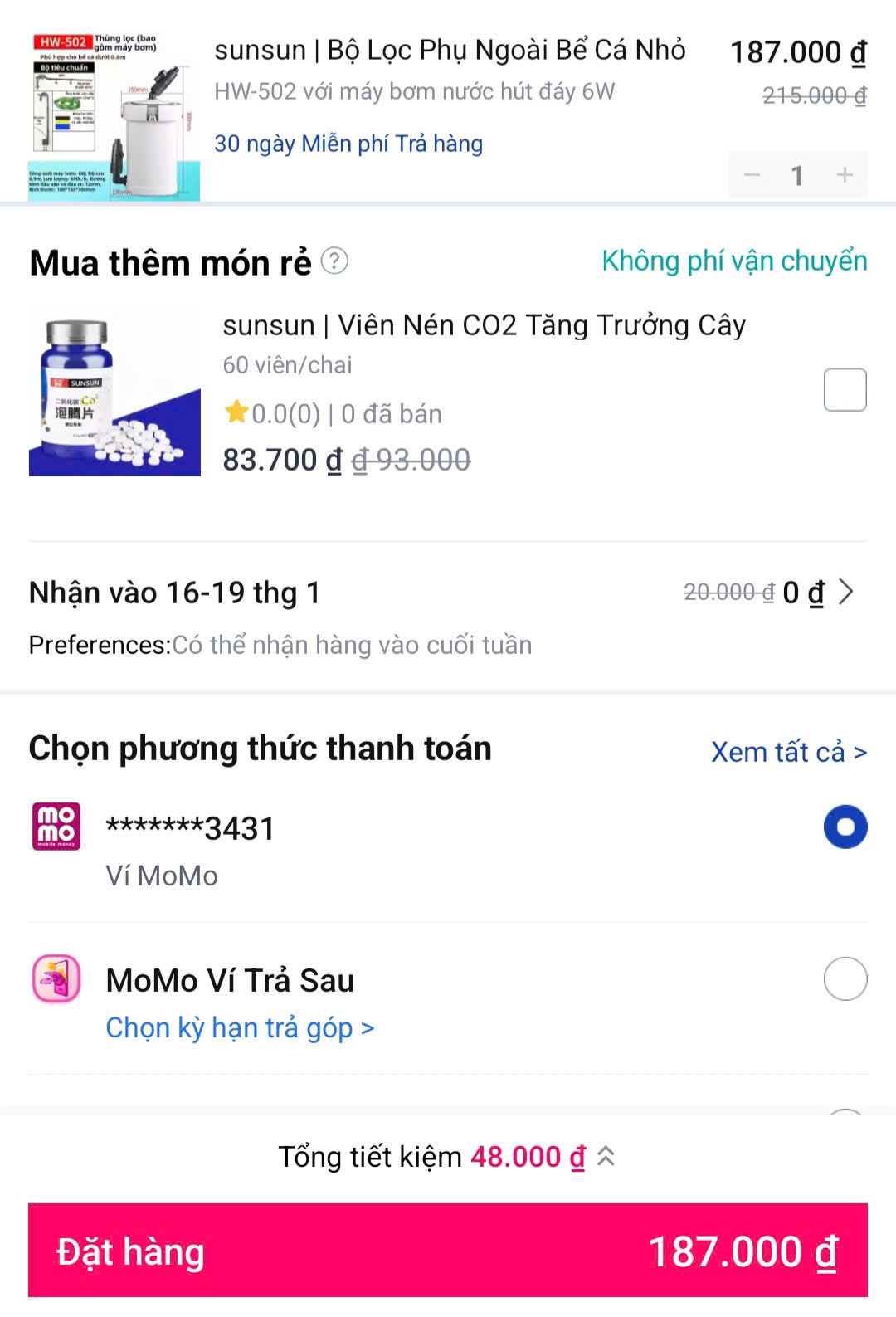The image size is (896, 1317).
Task: Click the MoMo Ví Trả Sau app icon
Action: click(x=55, y=979)
